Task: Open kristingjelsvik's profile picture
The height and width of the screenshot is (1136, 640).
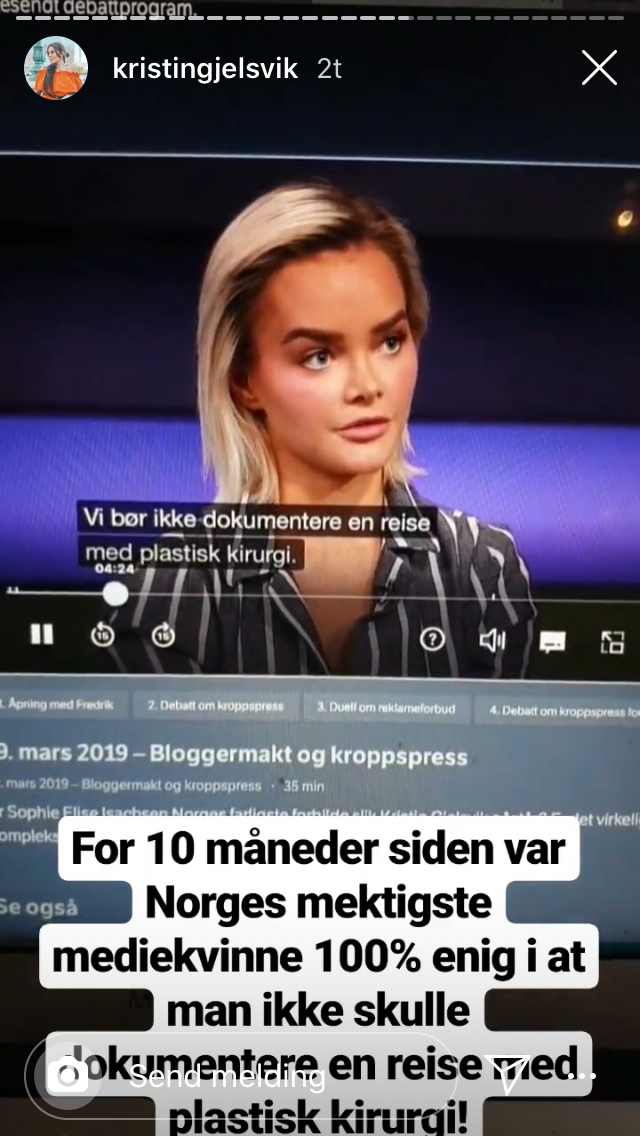Action: click(x=56, y=68)
